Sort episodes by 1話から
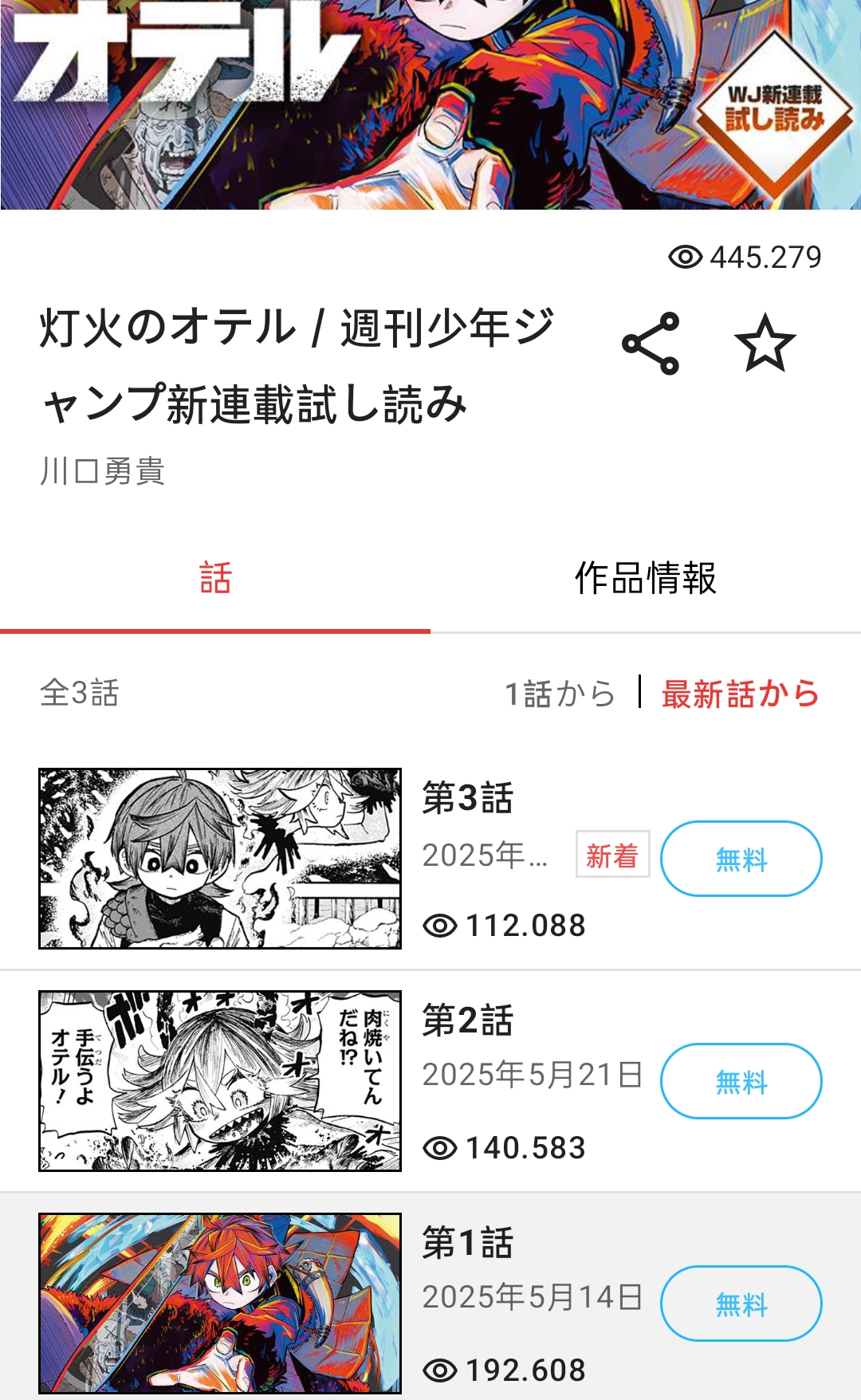 point(560,694)
